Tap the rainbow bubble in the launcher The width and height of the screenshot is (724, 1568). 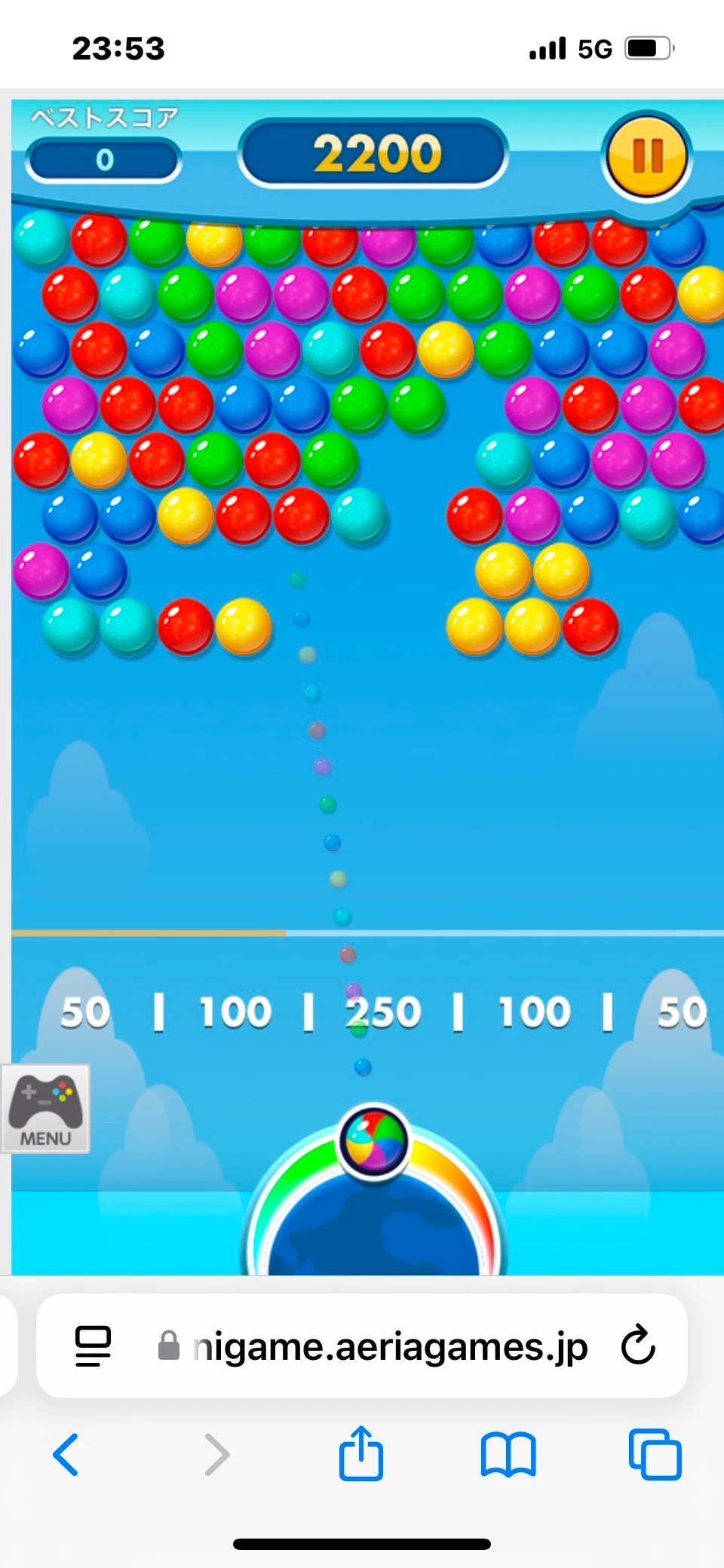point(373,1142)
